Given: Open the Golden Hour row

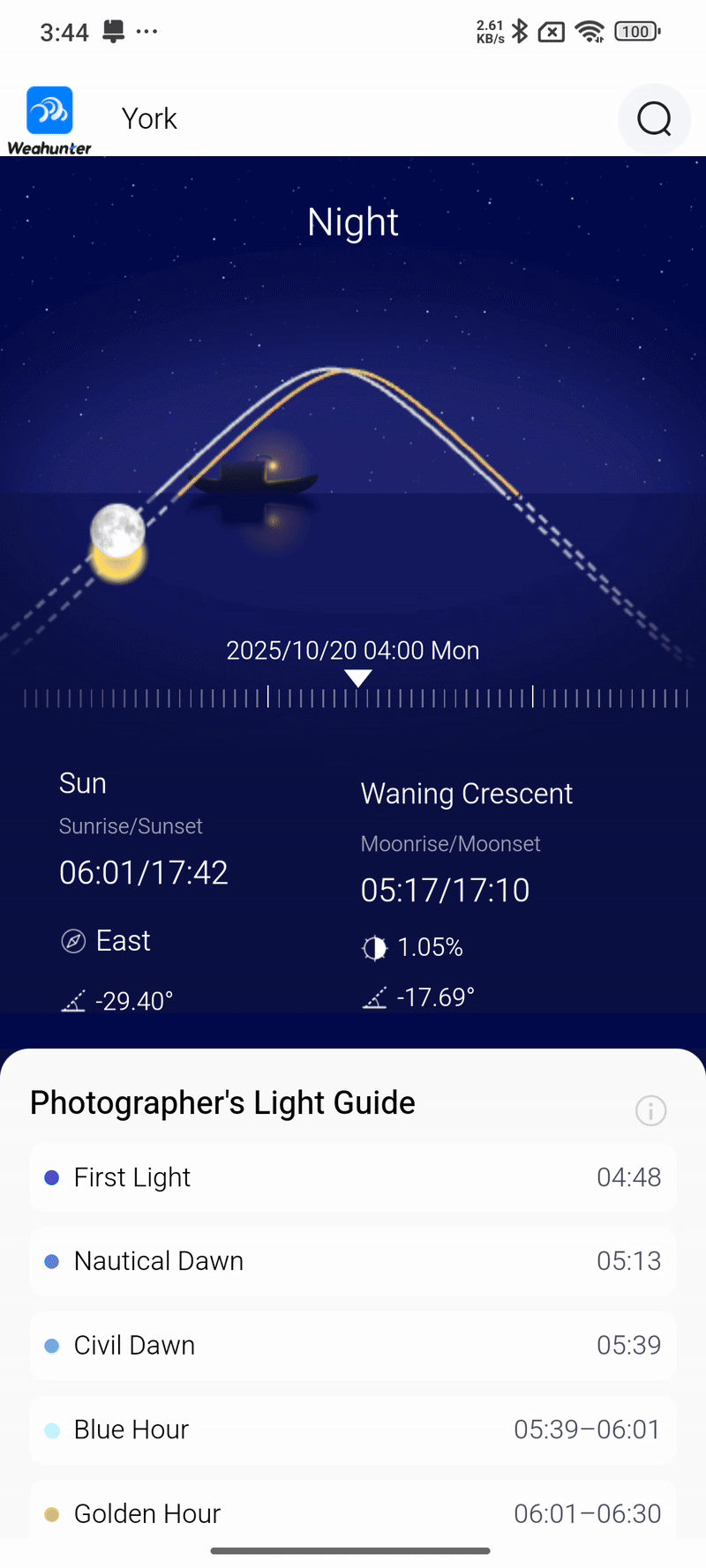Looking at the screenshot, I should click(x=353, y=1512).
